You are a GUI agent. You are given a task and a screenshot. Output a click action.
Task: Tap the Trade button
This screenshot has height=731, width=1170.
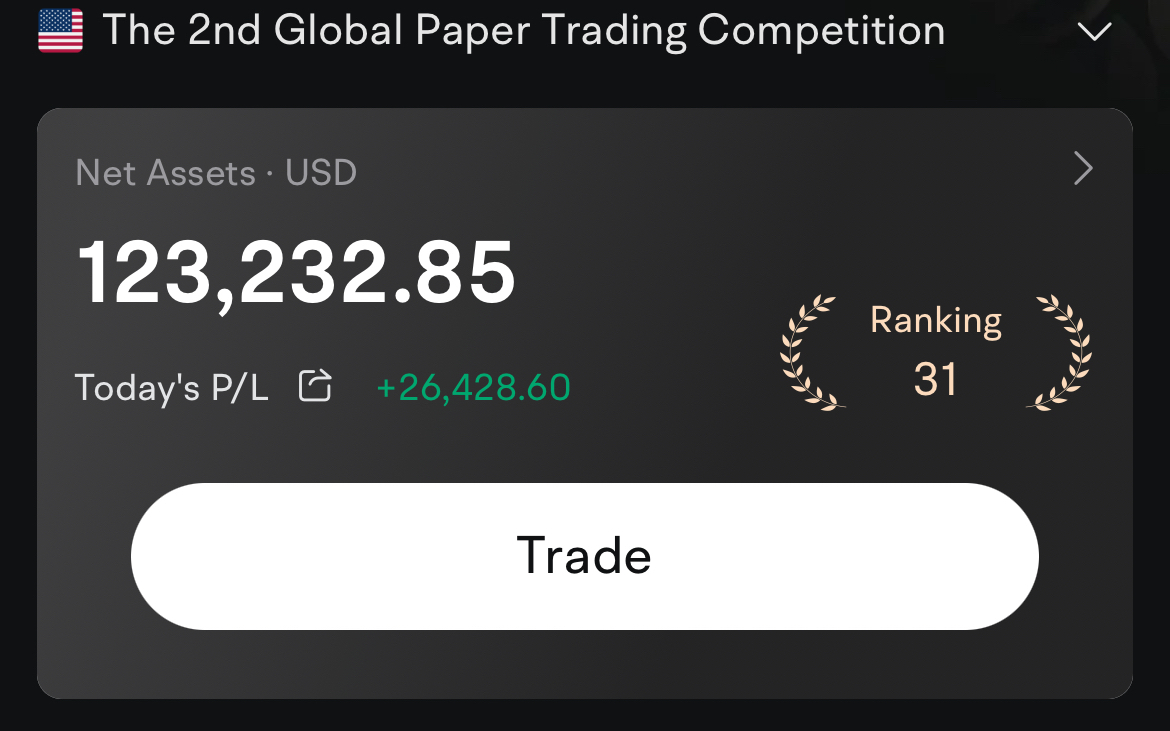[584, 556]
